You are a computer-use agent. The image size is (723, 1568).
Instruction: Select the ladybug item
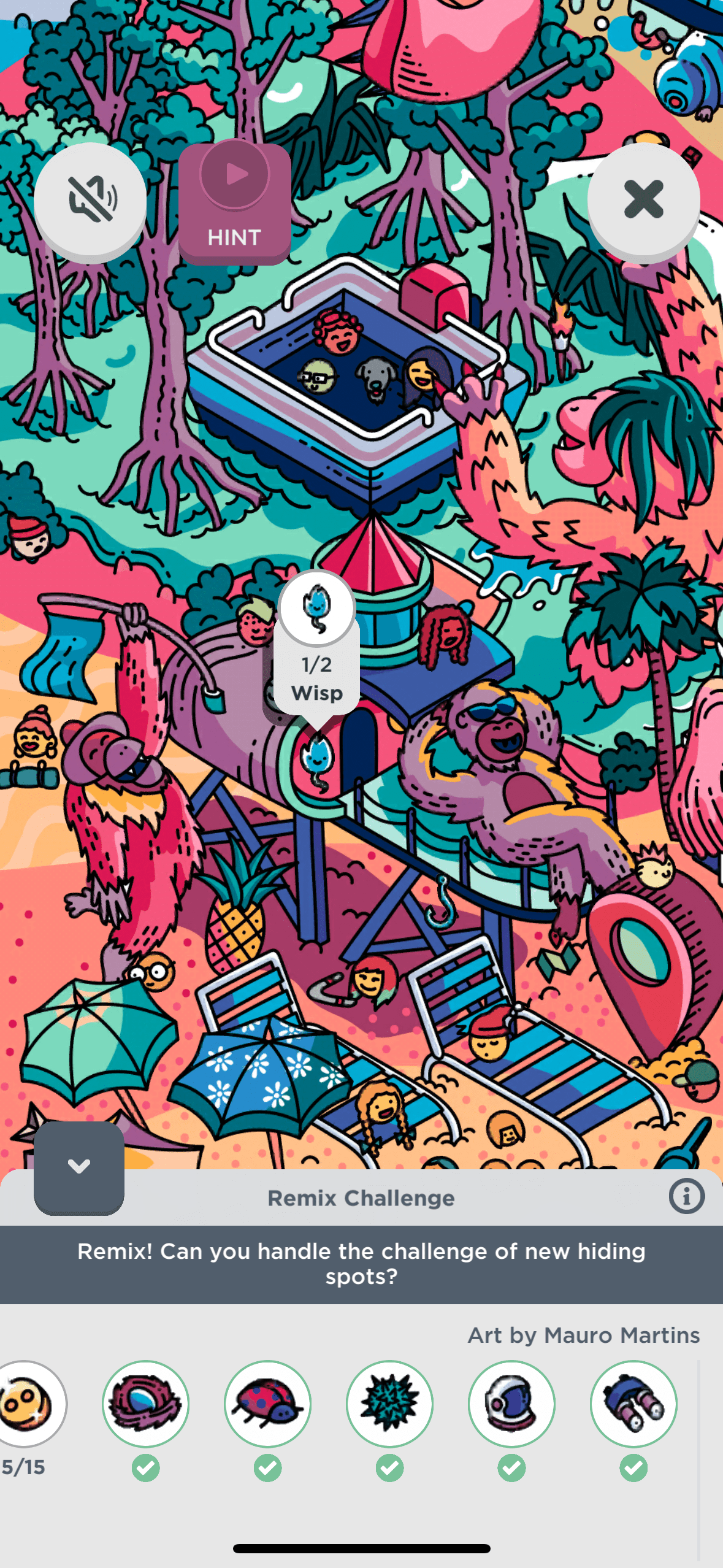[x=267, y=1404]
